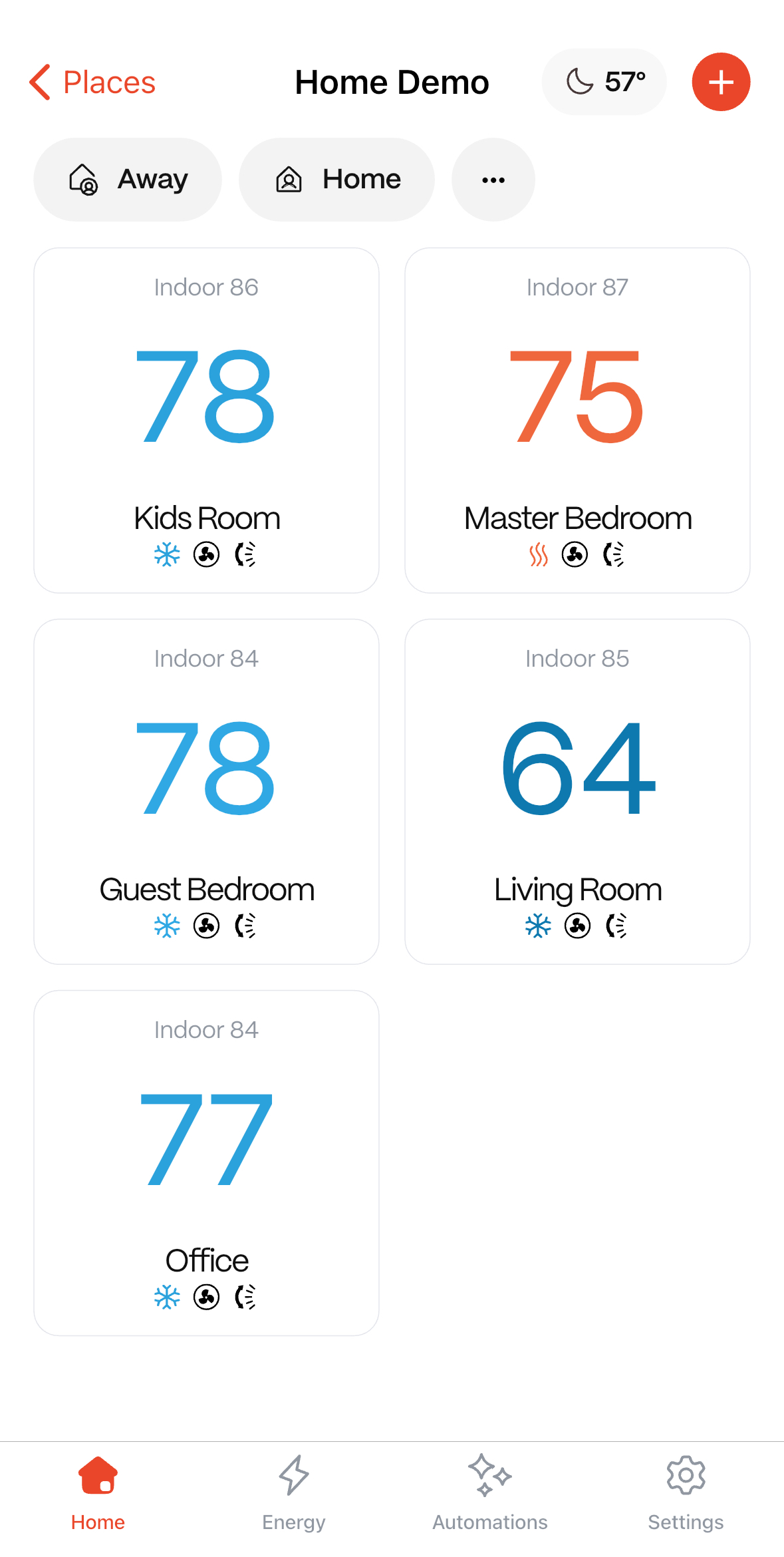Open the Master Bedroom thermostat card
The image size is (784, 1557).
pyautogui.click(x=577, y=421)
